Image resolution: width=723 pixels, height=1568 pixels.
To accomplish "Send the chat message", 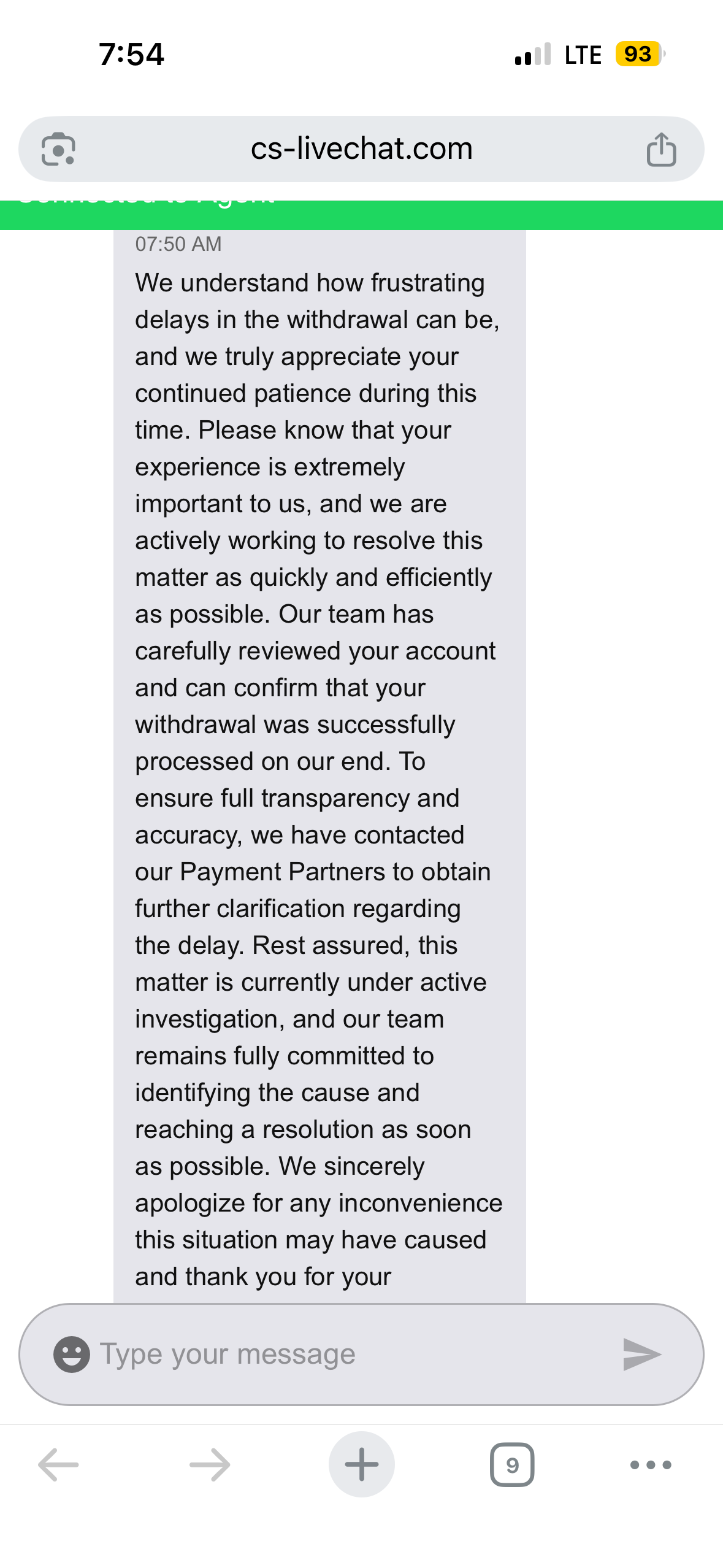I will [x=641, y=1354].
